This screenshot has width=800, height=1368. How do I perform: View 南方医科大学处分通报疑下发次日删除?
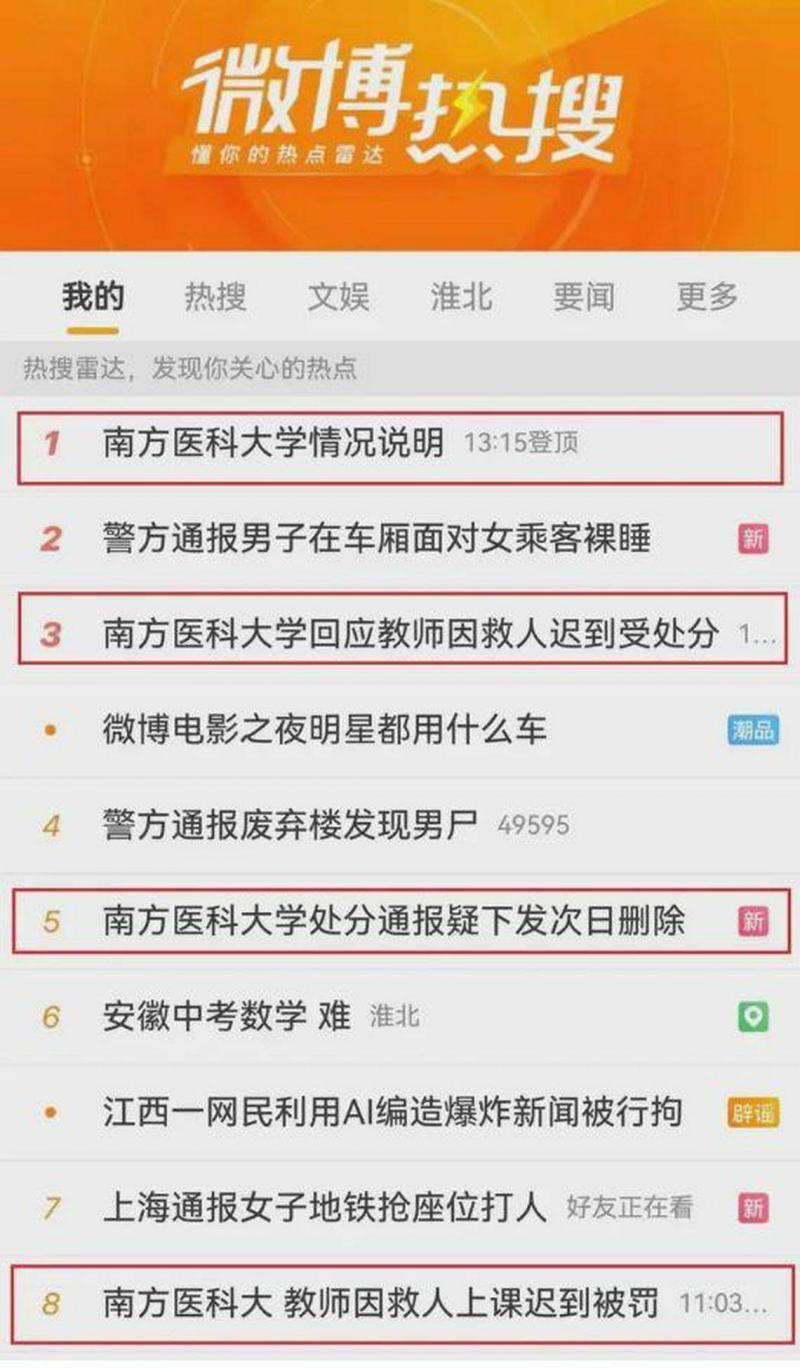393,921
